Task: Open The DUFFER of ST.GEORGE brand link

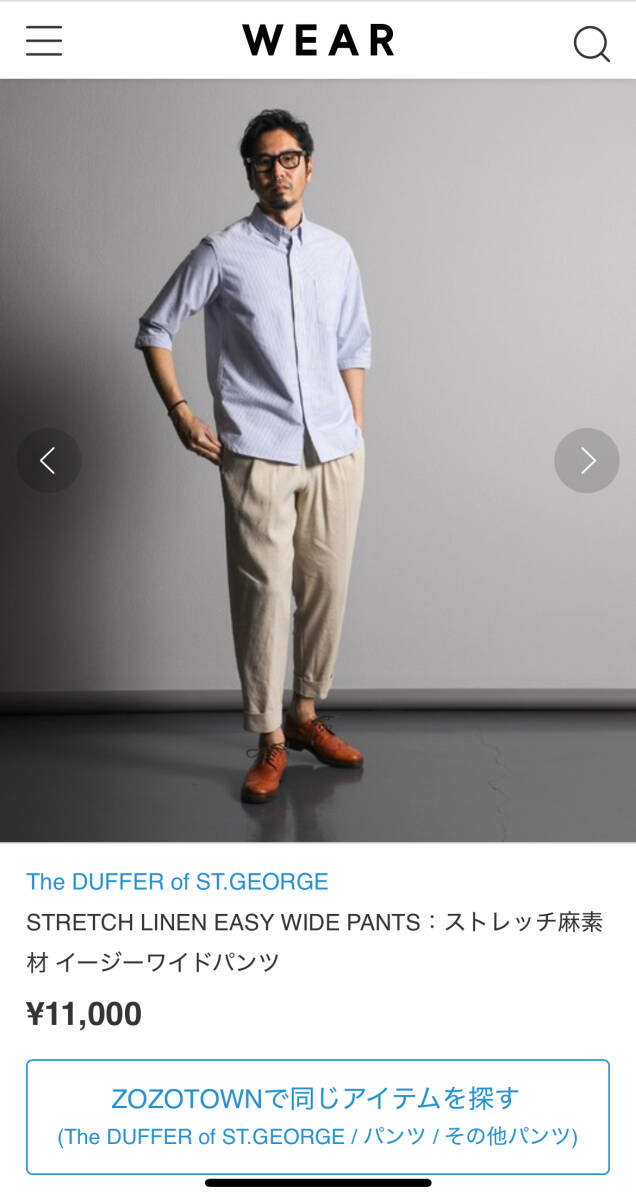Action: click(x=177, y=881)
